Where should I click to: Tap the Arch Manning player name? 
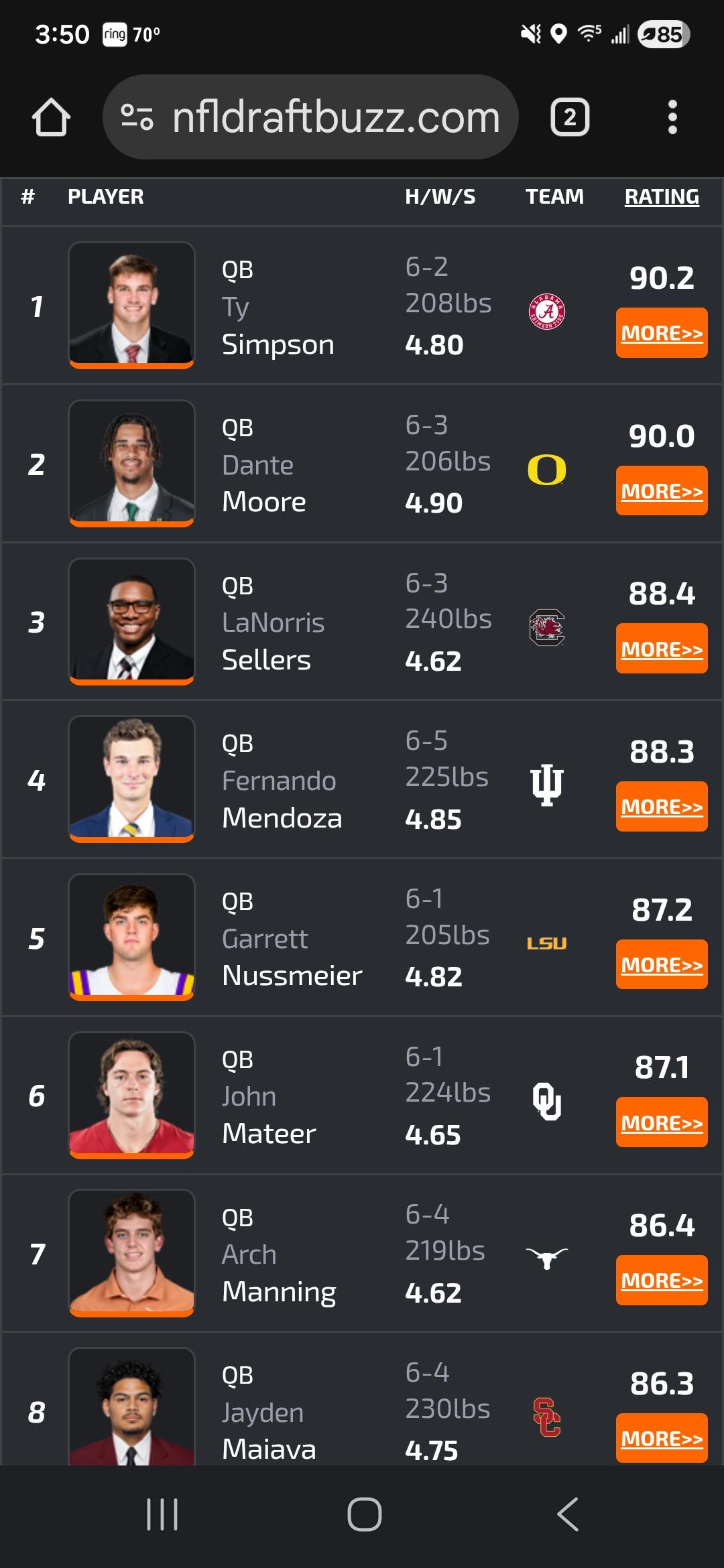click(278, 1273)
